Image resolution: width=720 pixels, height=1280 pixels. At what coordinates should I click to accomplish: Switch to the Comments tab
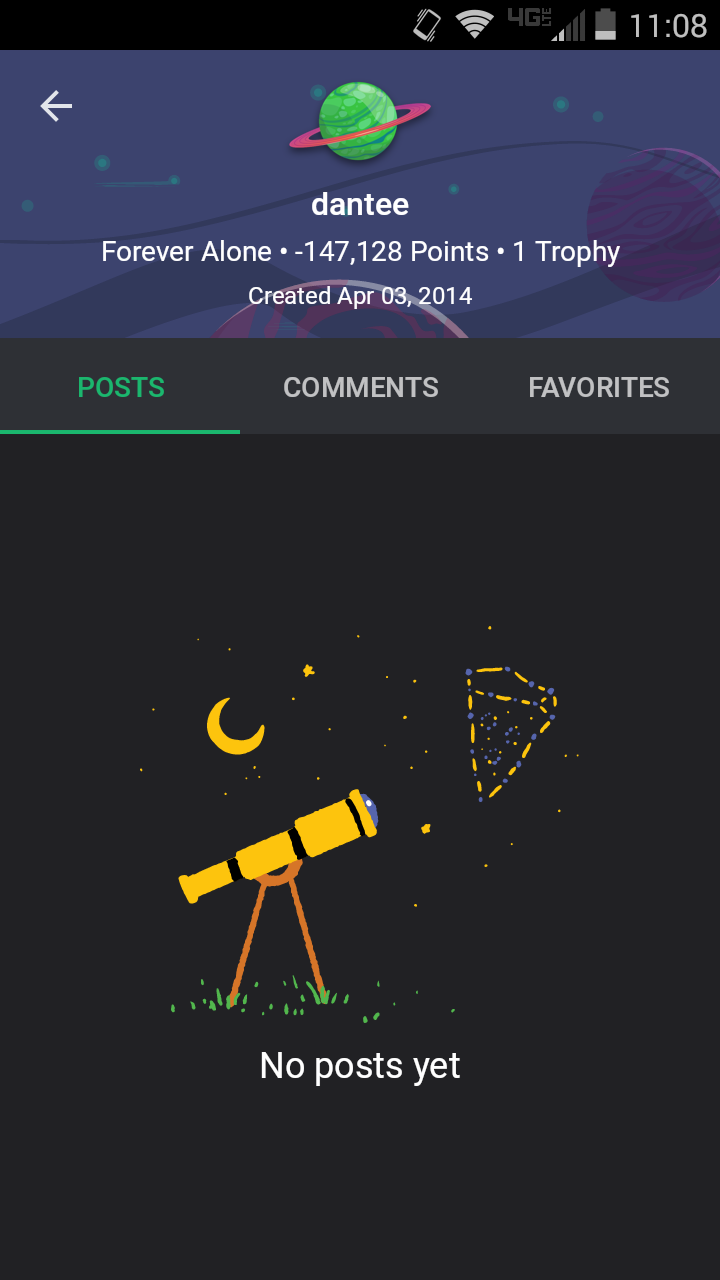(x=360, y=388)
